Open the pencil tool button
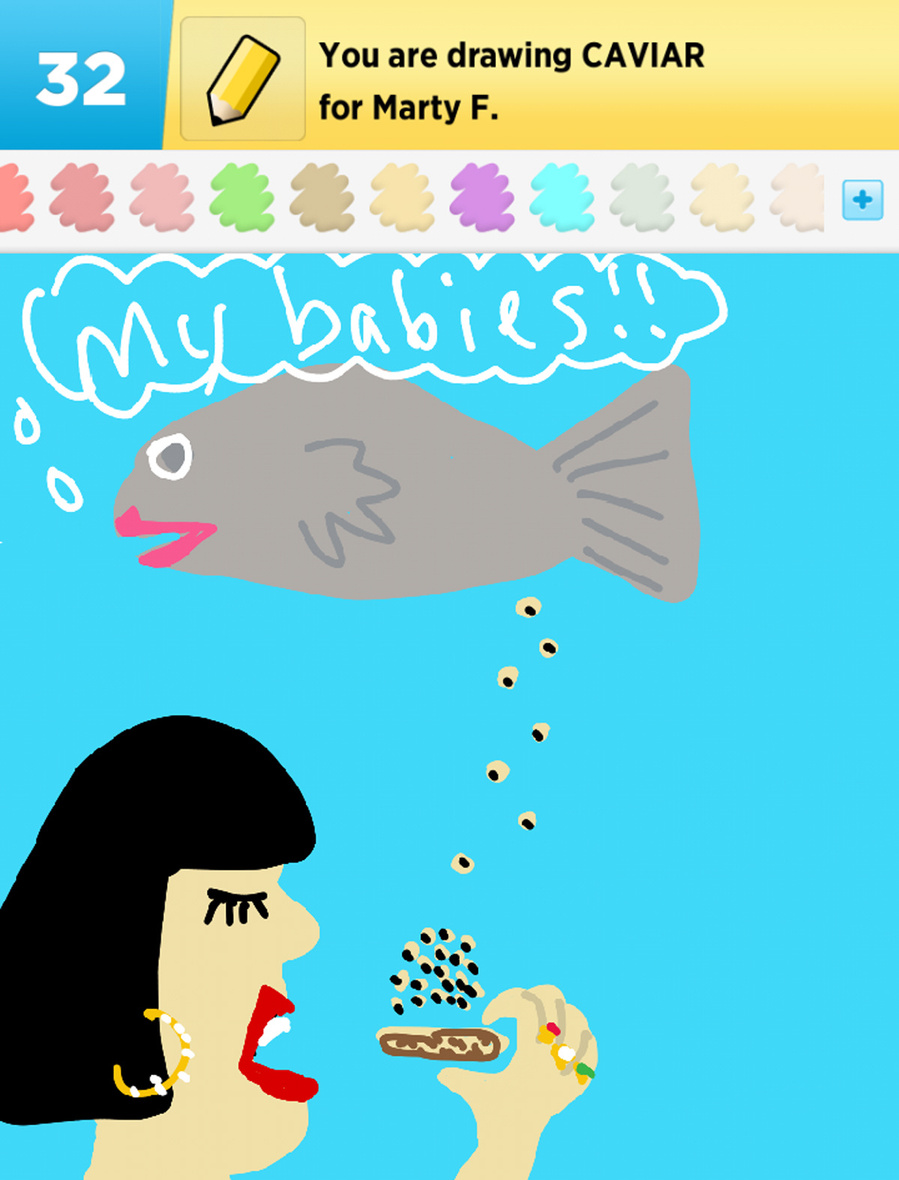The height and width of the screenshot is (1180, 899). [x=242, y=78]
